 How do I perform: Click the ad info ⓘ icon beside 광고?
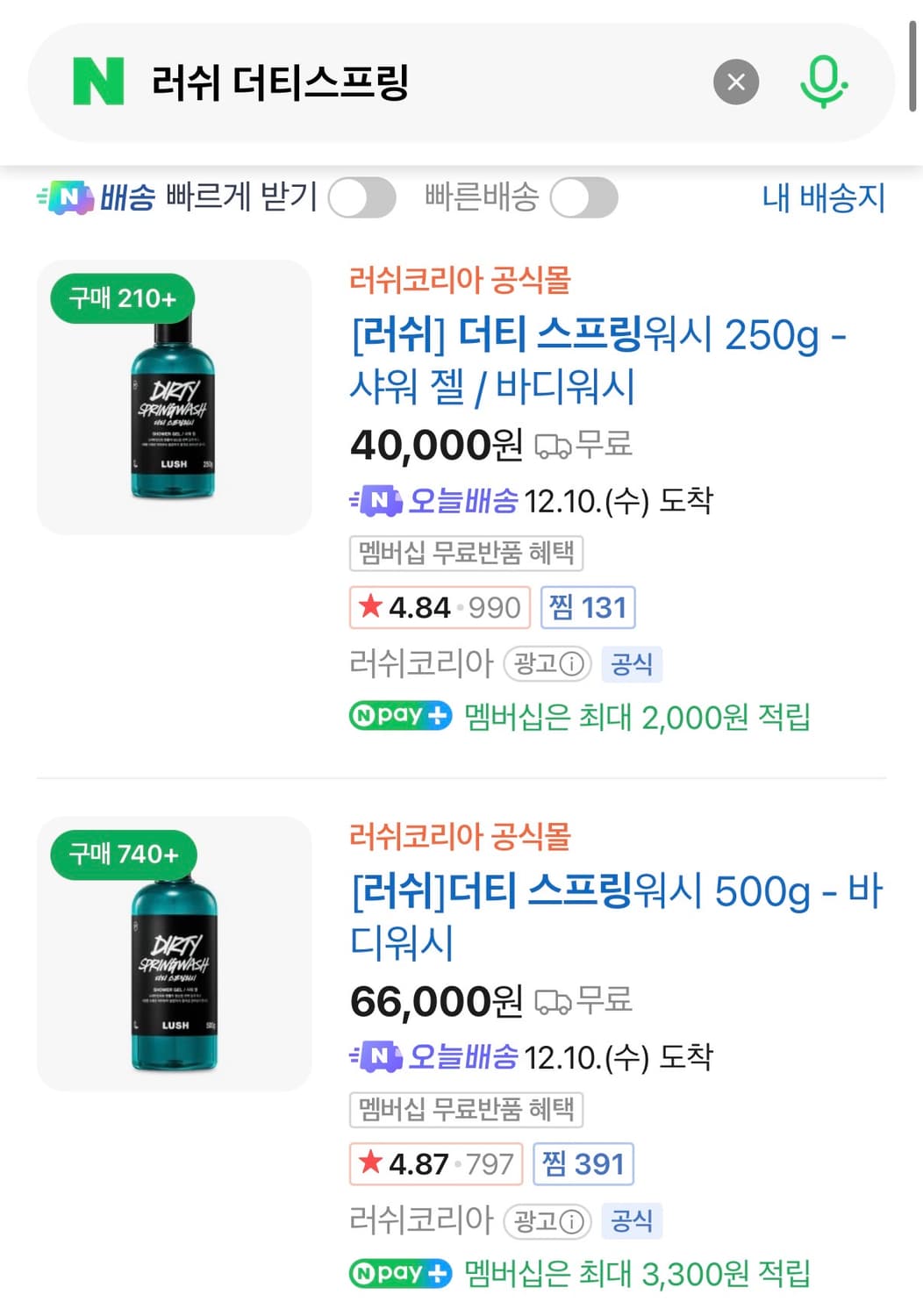pos(574,664)
